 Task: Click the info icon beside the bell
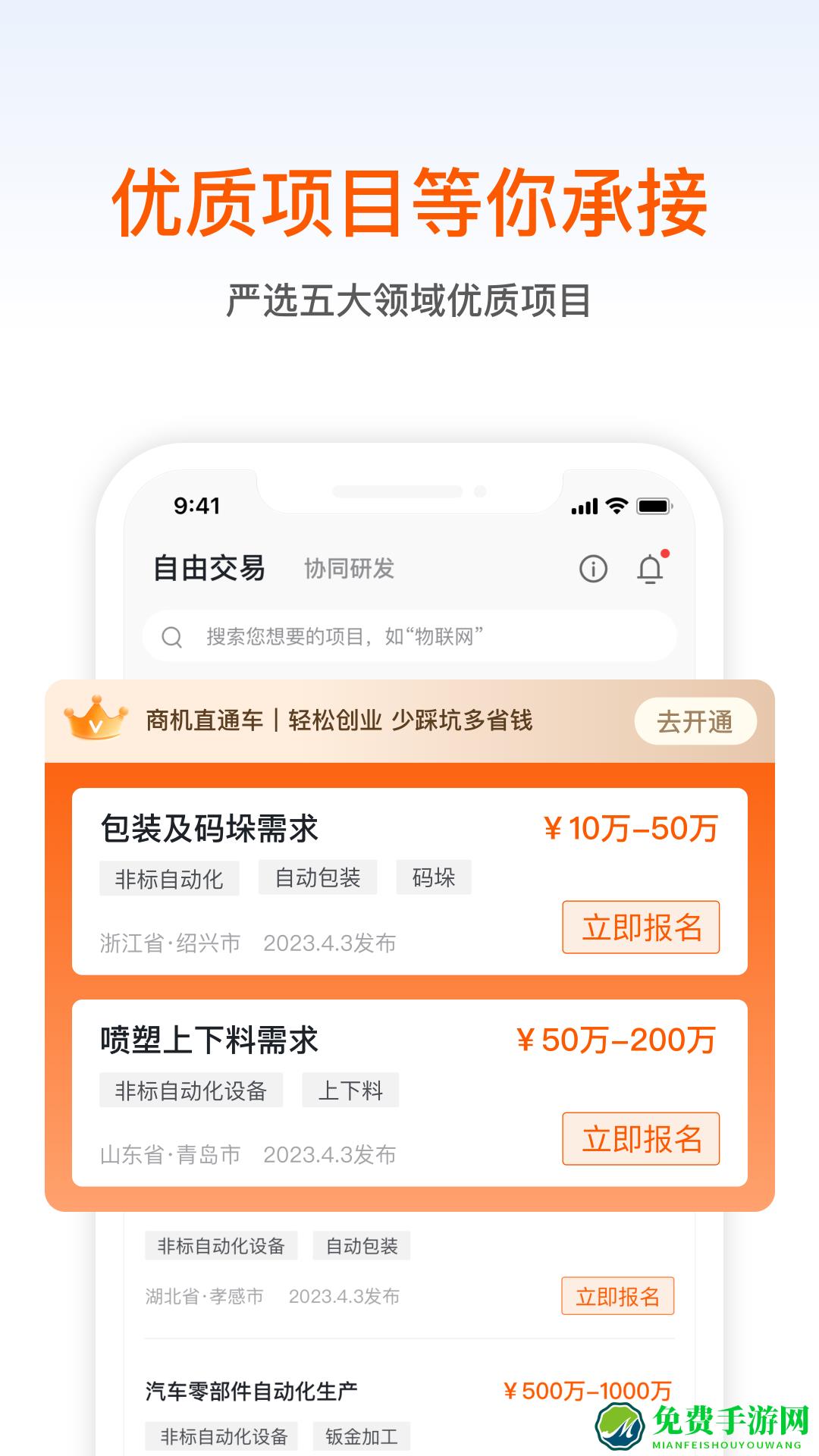tap(593, 570)
